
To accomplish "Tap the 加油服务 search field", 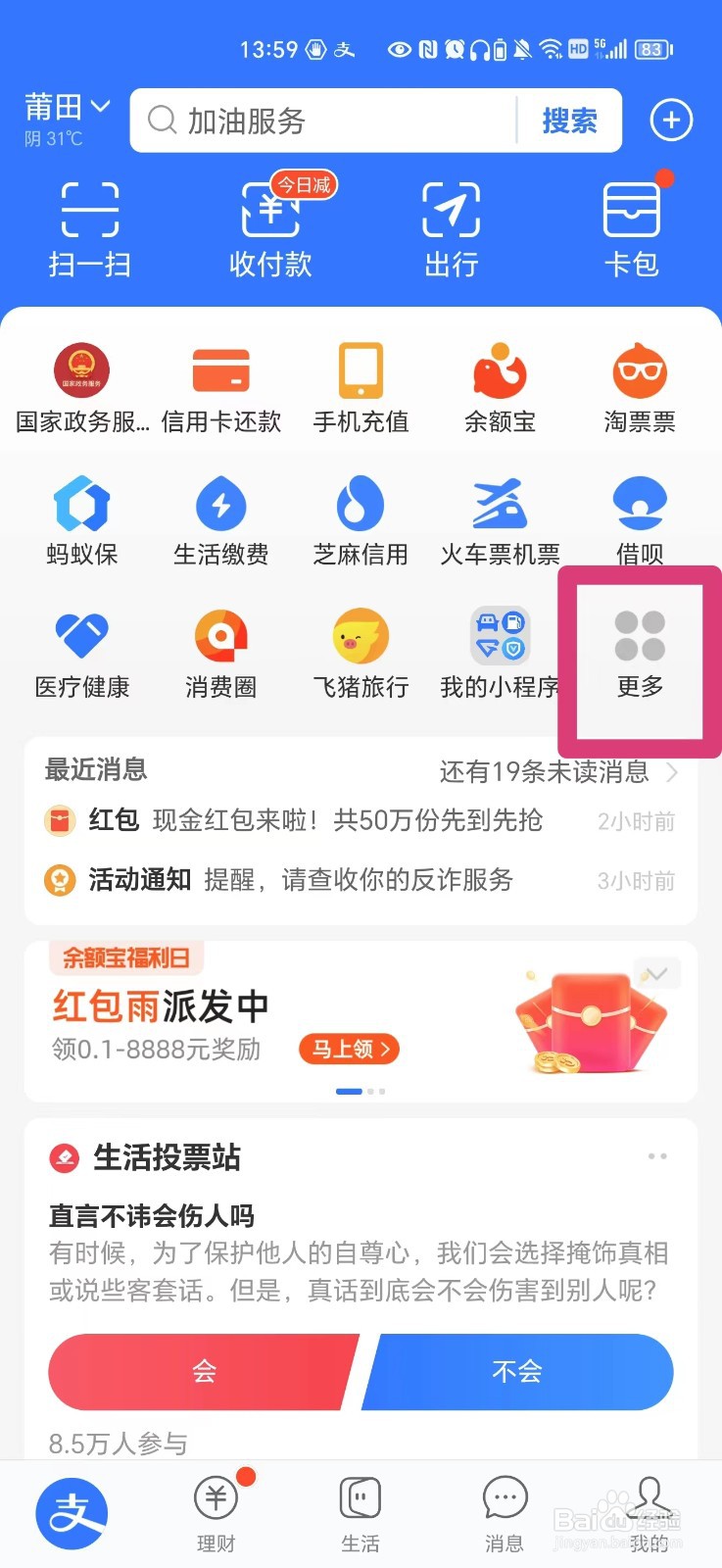I will coord(323,120).
